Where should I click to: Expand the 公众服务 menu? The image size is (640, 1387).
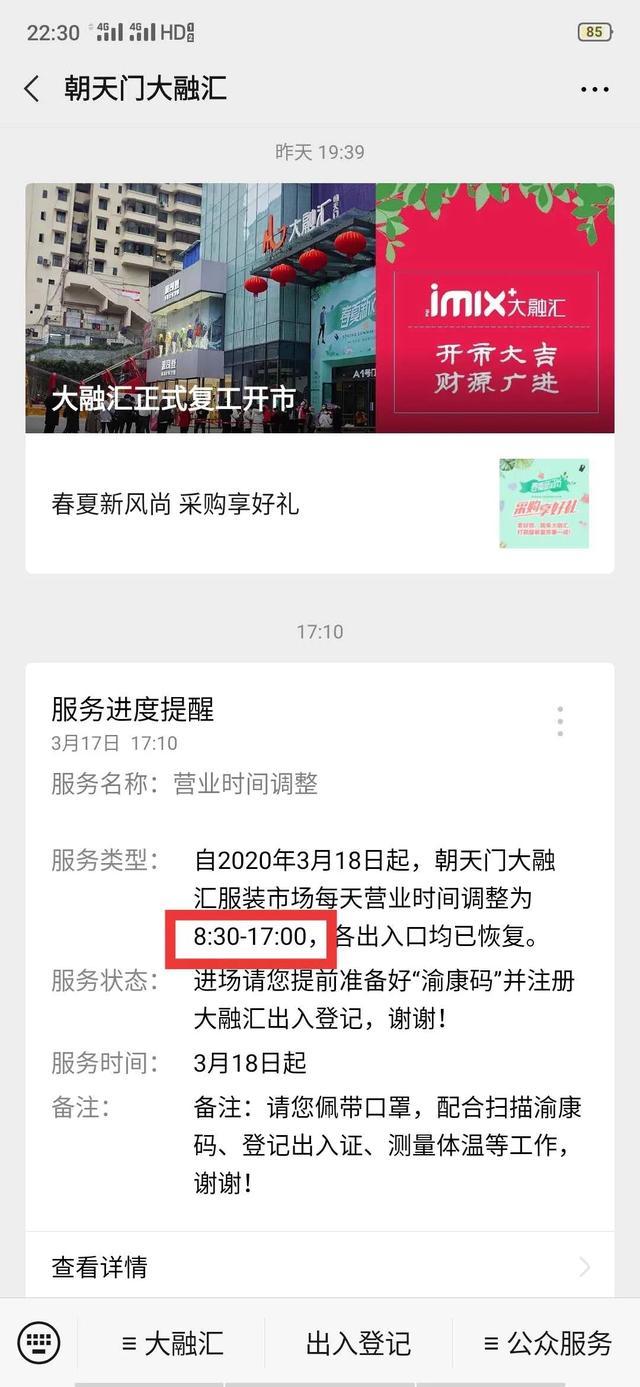pyautogui.click(x=547, y=1342)
